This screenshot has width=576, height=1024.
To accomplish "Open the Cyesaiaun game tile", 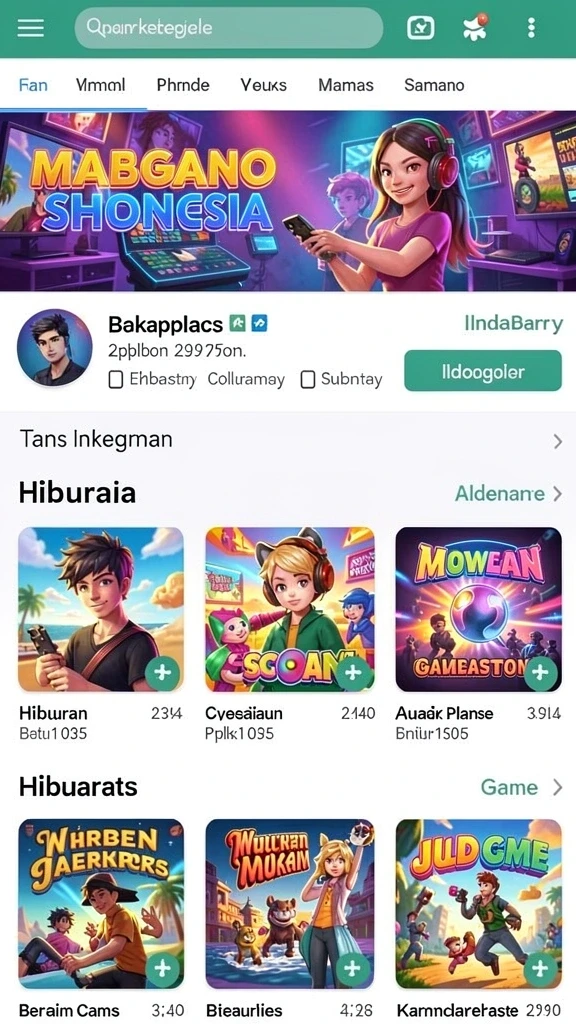I will pos(290,609).
